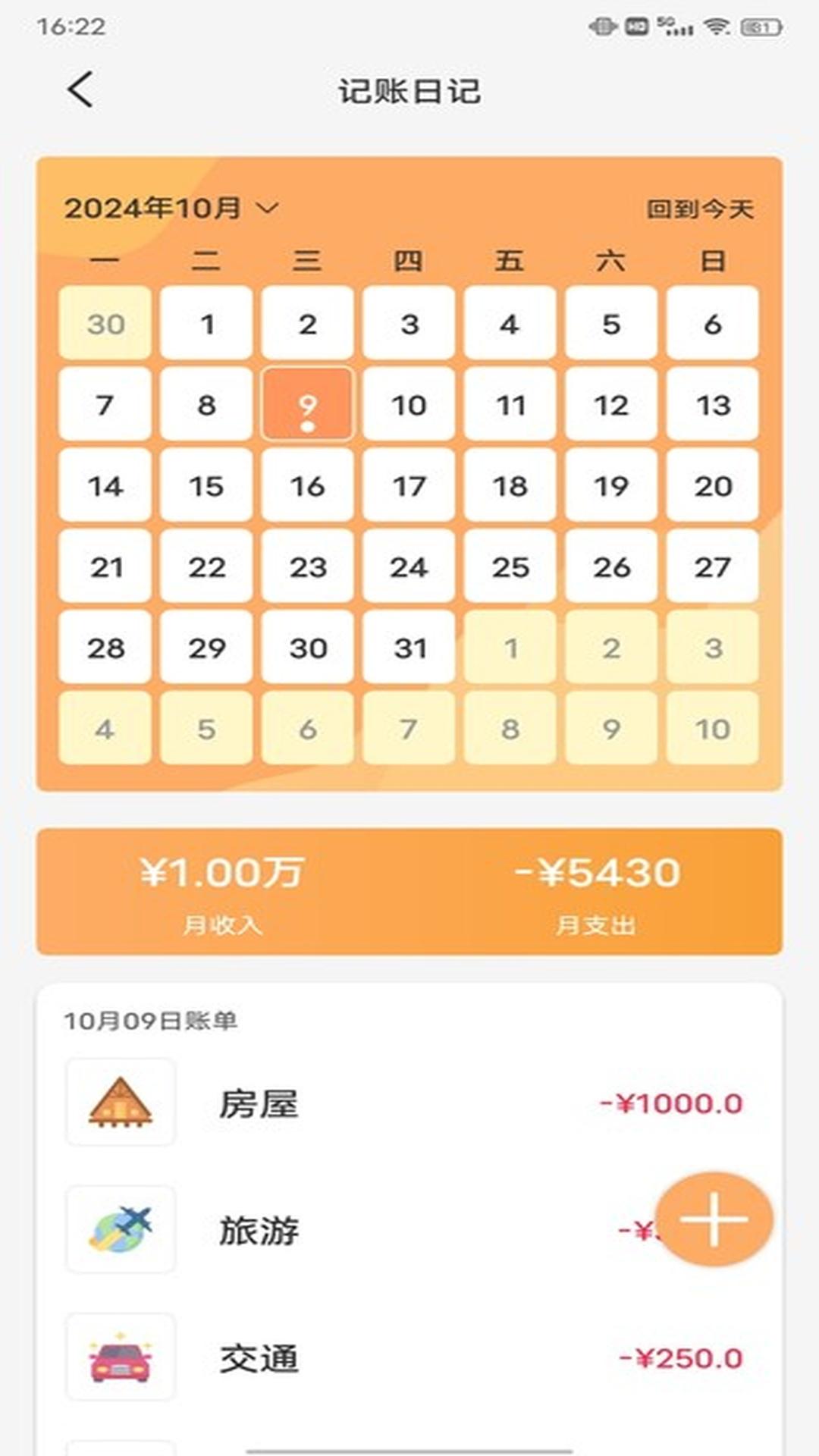Select October 9 on the calendar
The width and height of the screenshot is (819, 1456).
(x=307, y=405)
